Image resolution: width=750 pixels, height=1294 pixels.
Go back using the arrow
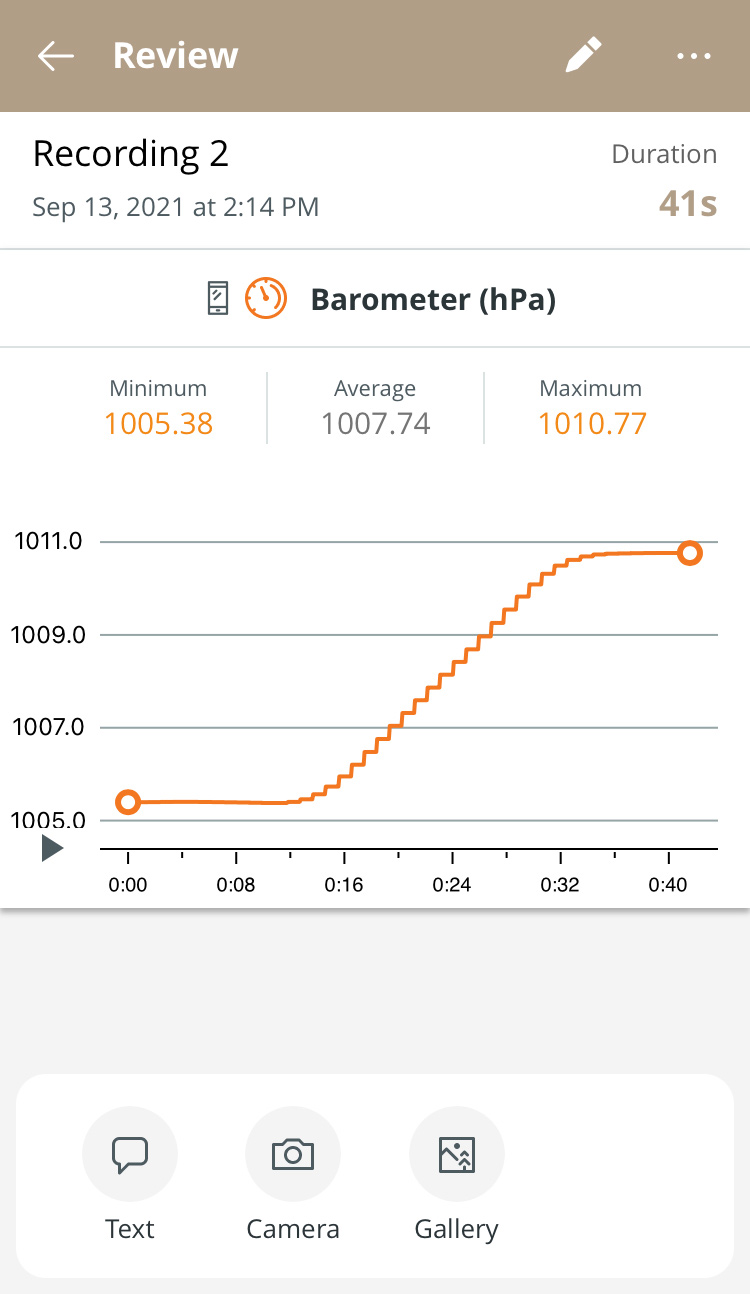[x=56, y=56]
